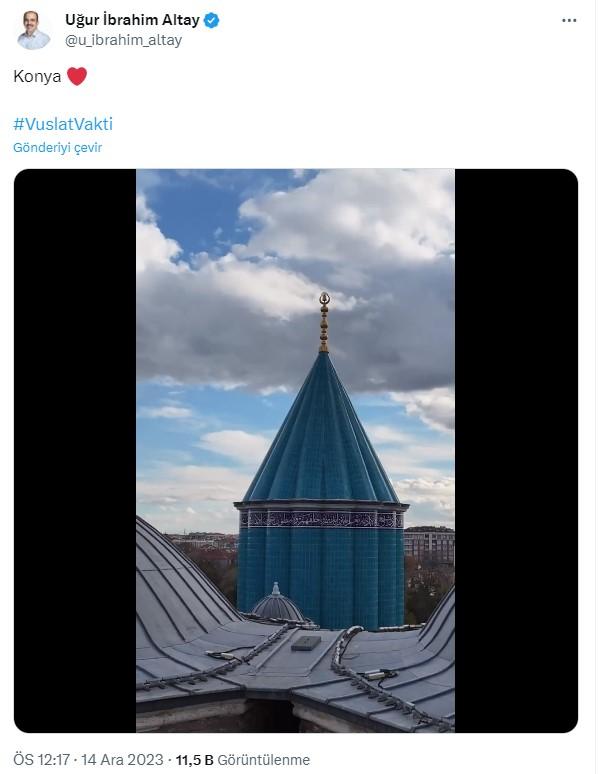Play the Konya dome video
605x774 pixels.
295,450
